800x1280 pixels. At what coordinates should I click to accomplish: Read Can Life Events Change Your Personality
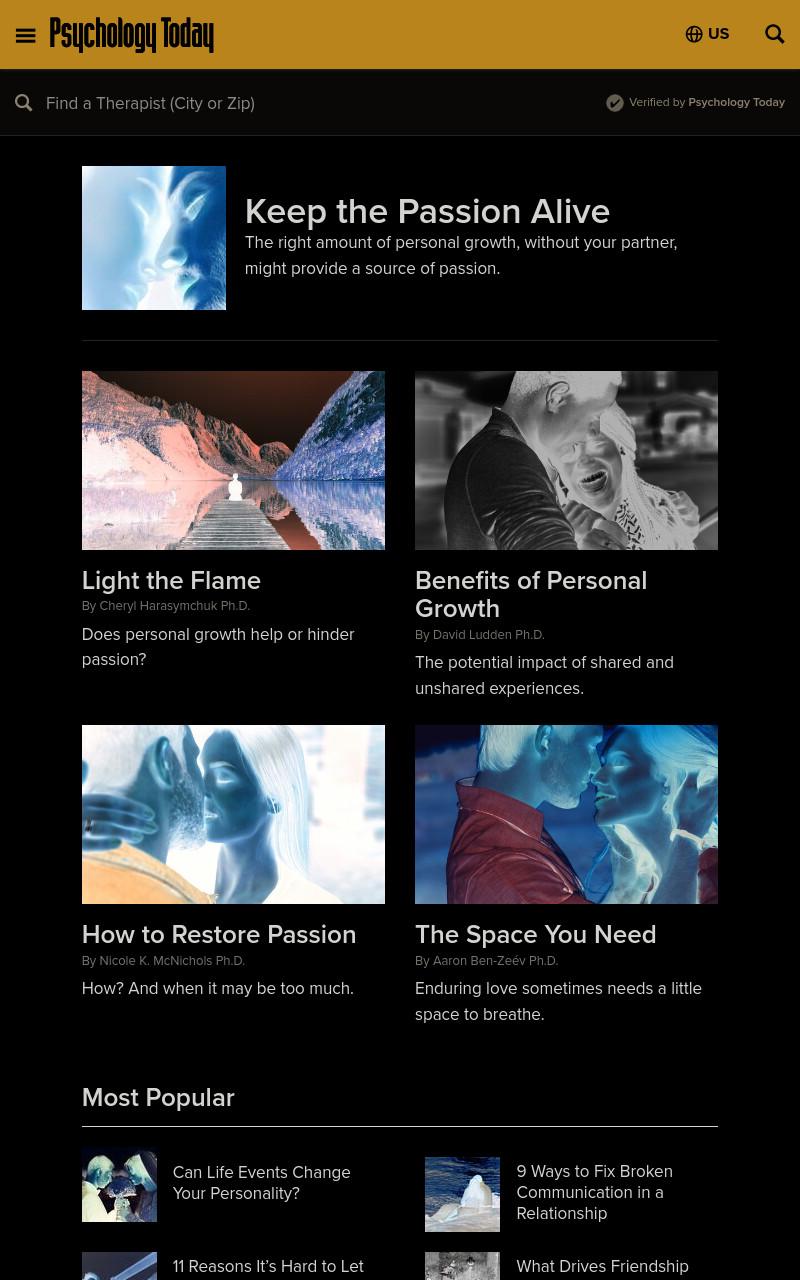point(262,1182)
